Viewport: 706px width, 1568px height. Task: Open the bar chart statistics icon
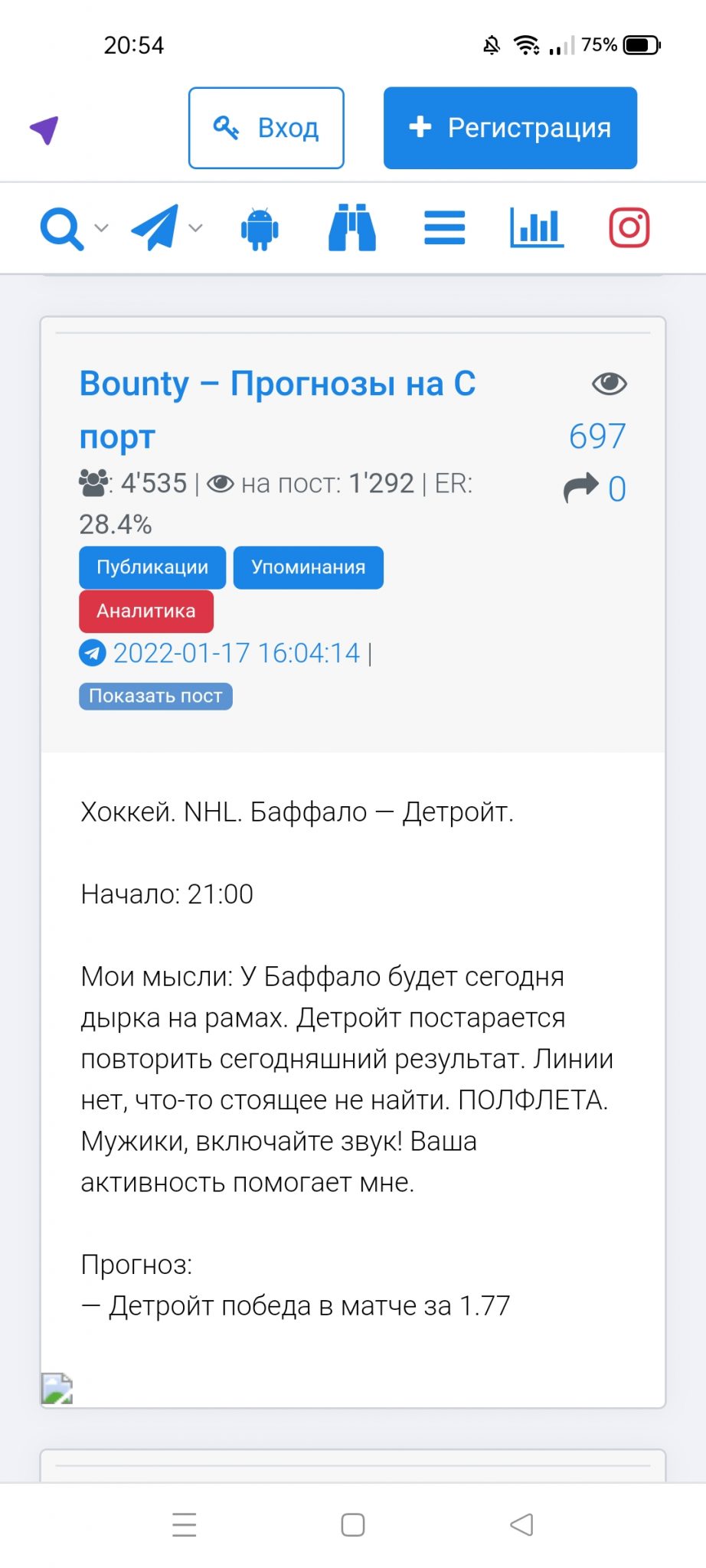coord(537,228)
